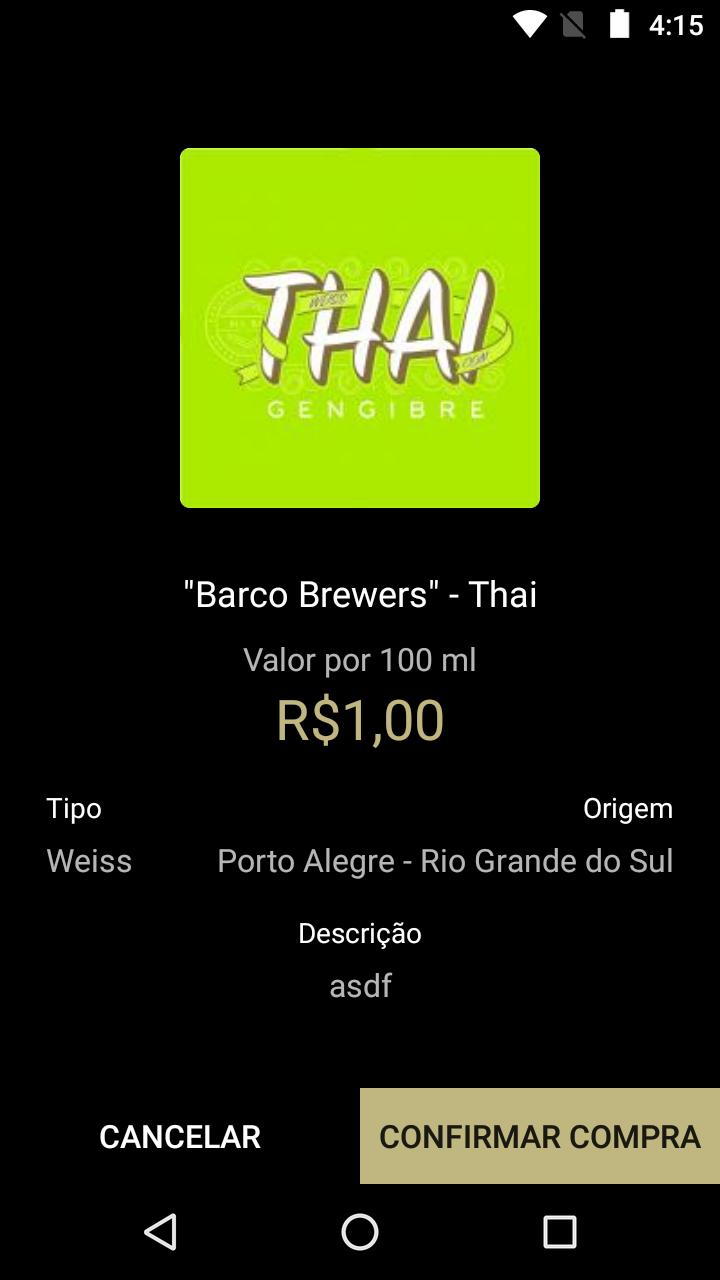The height and width of the screenshot is (1280, 720).
Task: Tap the Cancelar button
Action: [x=180, y=1136]
